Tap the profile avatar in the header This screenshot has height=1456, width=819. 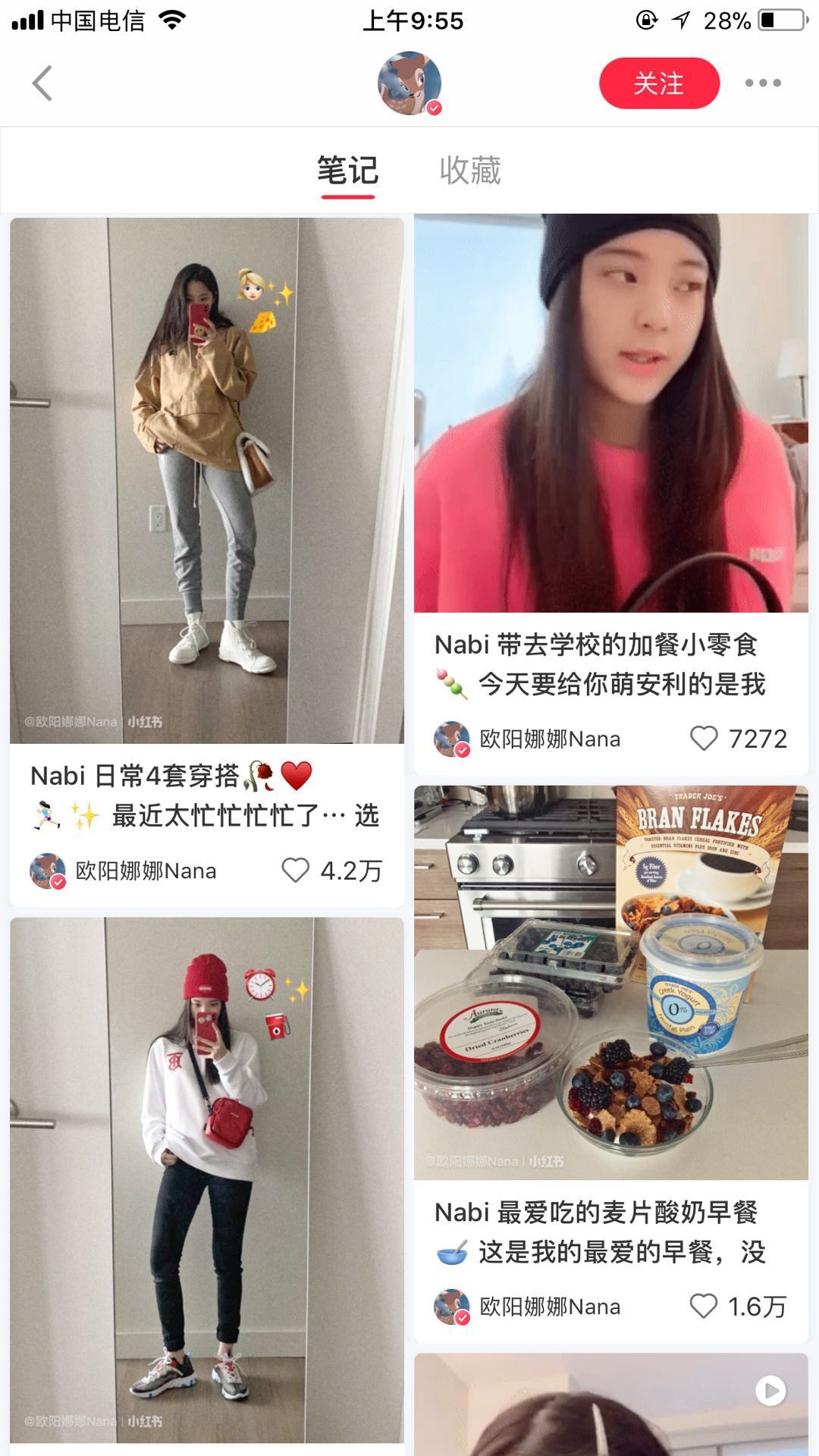click(409, 83)
